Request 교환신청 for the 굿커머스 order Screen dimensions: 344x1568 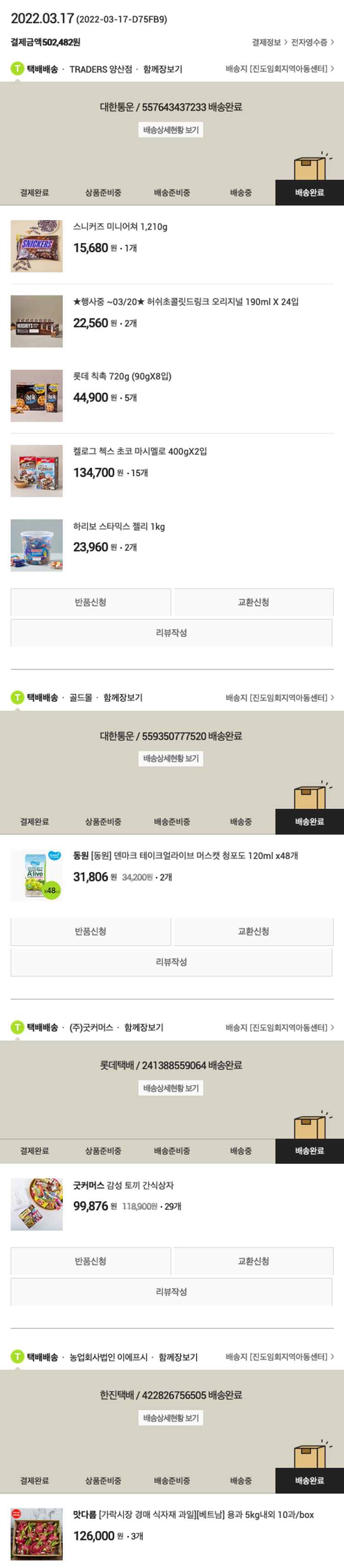(253, 1261)
